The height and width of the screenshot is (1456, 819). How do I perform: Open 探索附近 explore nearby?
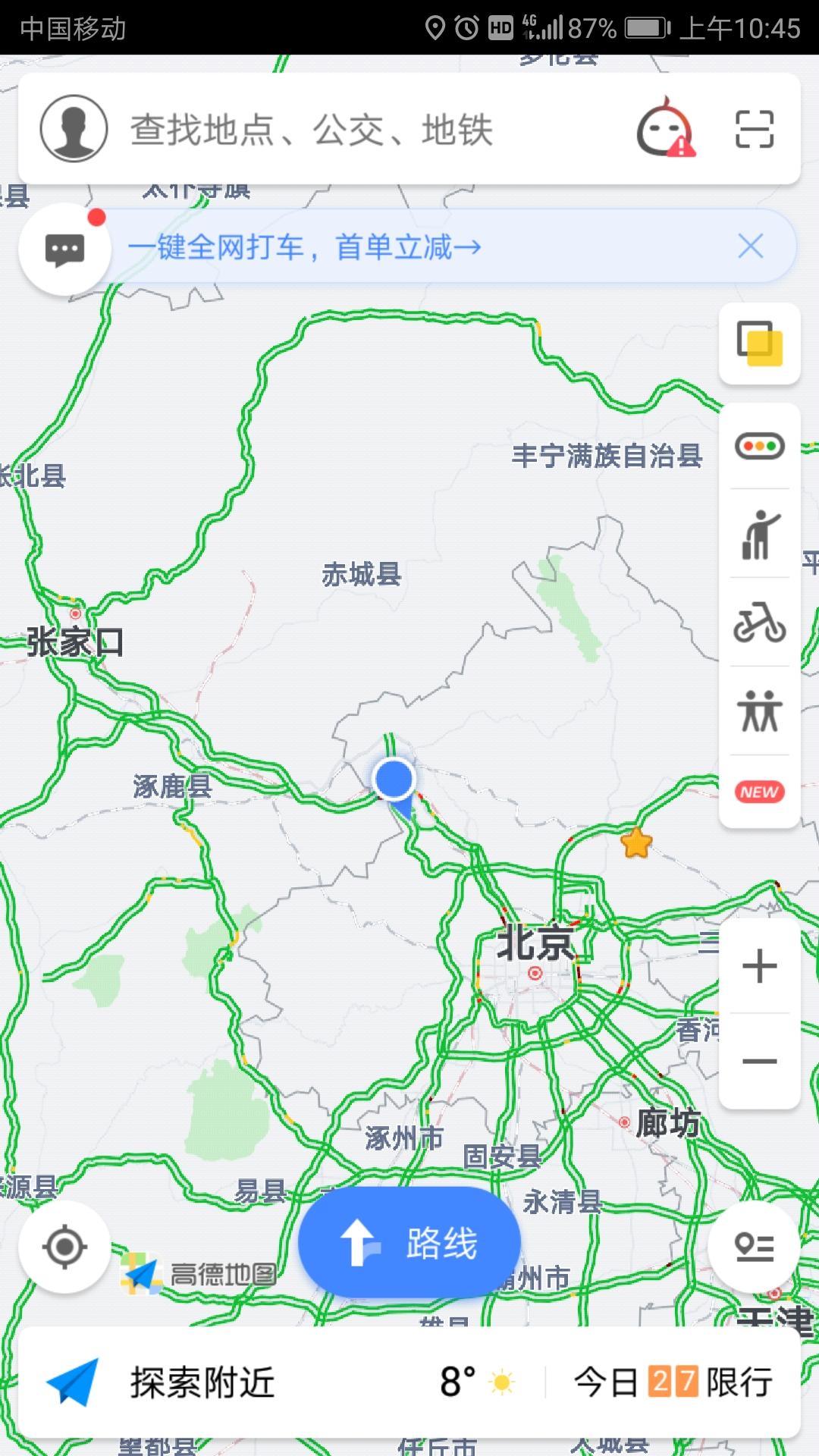pos(201,1382)
